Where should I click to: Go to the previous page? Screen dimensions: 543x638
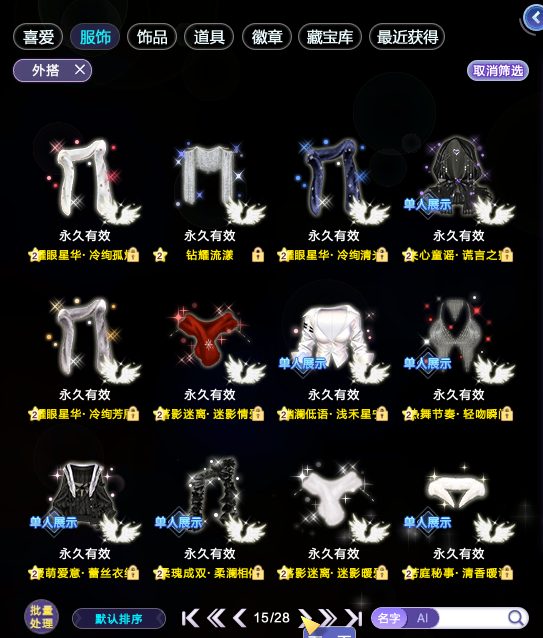(x=240, y=618)
